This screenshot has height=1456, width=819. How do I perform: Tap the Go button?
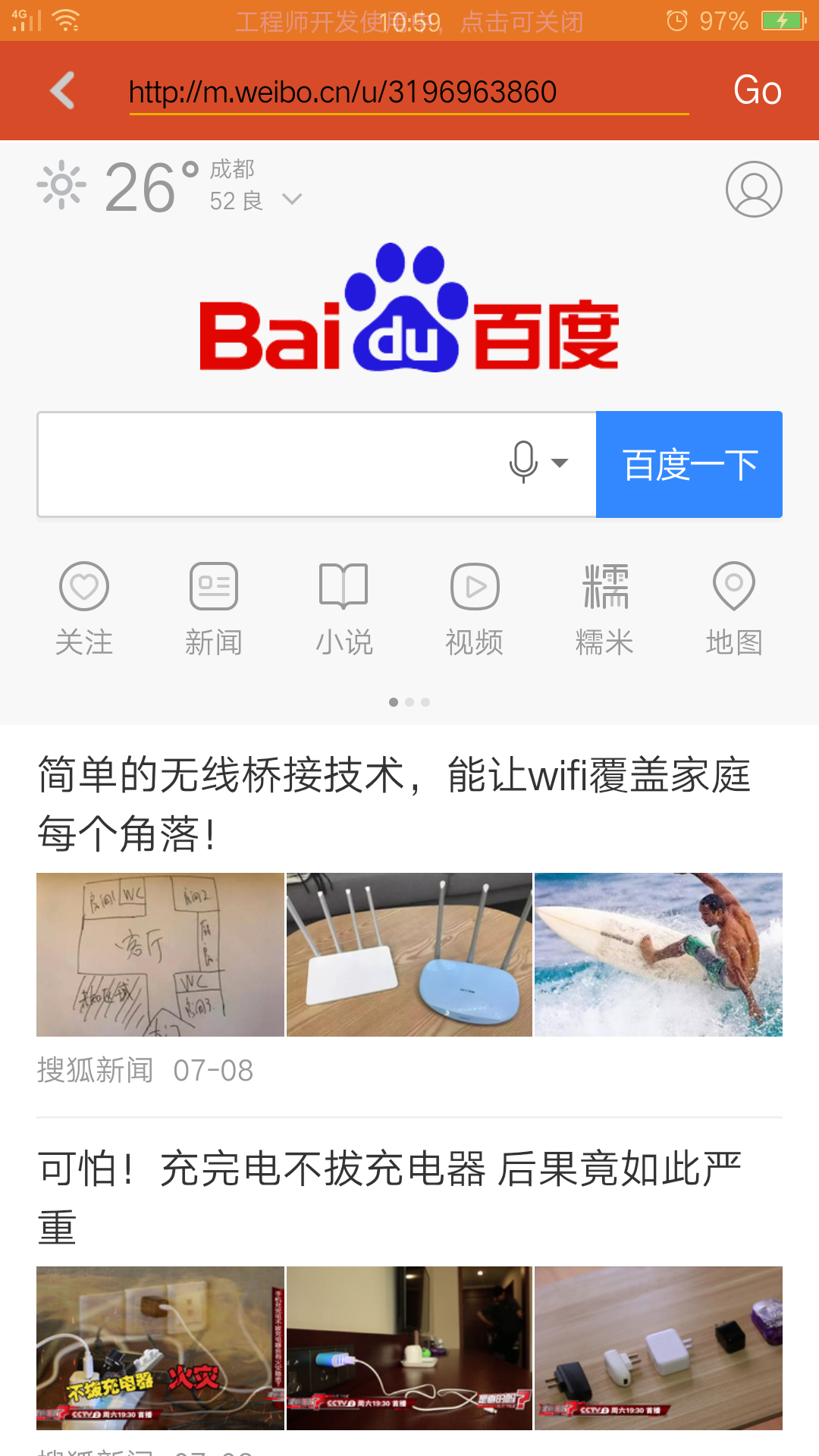pos(757,91)
